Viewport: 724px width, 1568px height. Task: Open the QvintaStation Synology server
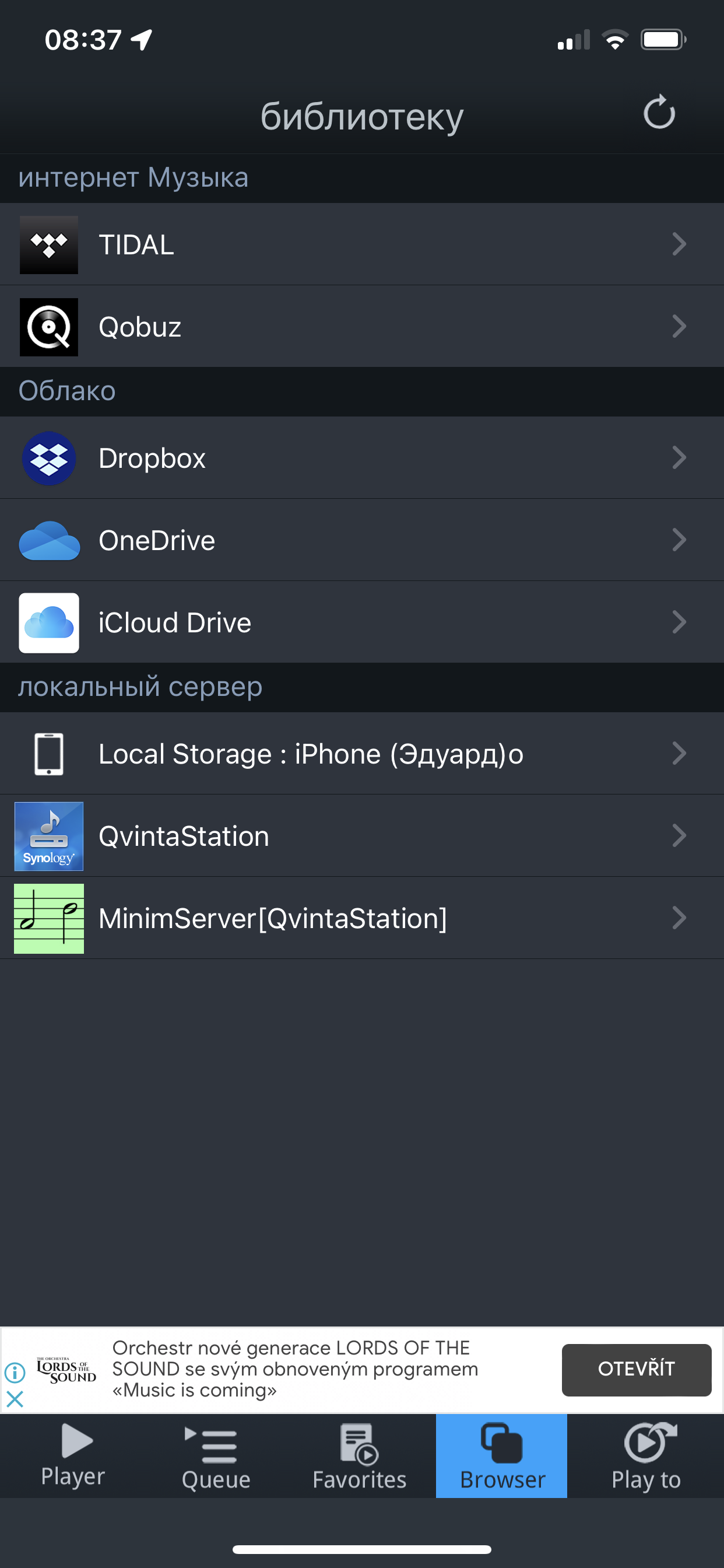362,836
